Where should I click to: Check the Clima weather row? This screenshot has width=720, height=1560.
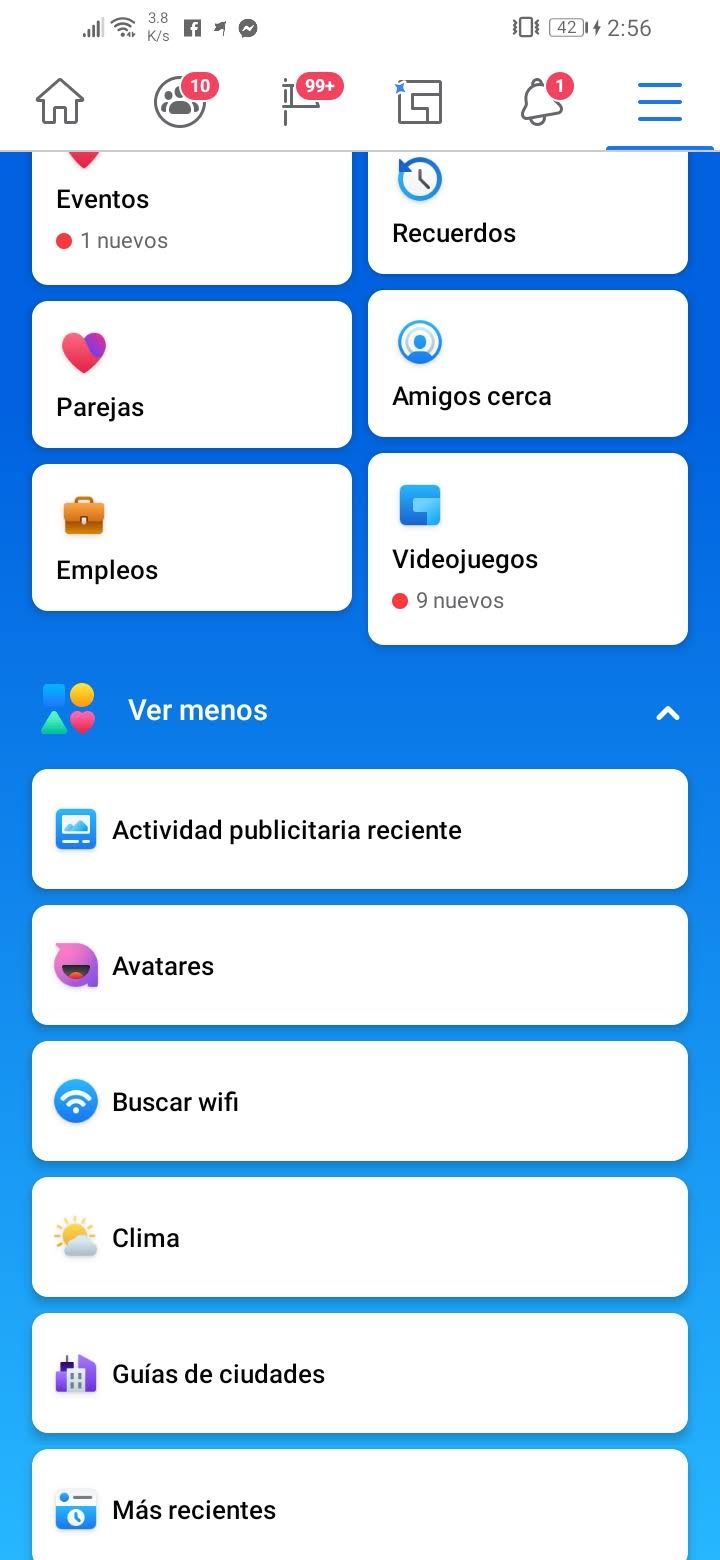[x=360, y=1237]
